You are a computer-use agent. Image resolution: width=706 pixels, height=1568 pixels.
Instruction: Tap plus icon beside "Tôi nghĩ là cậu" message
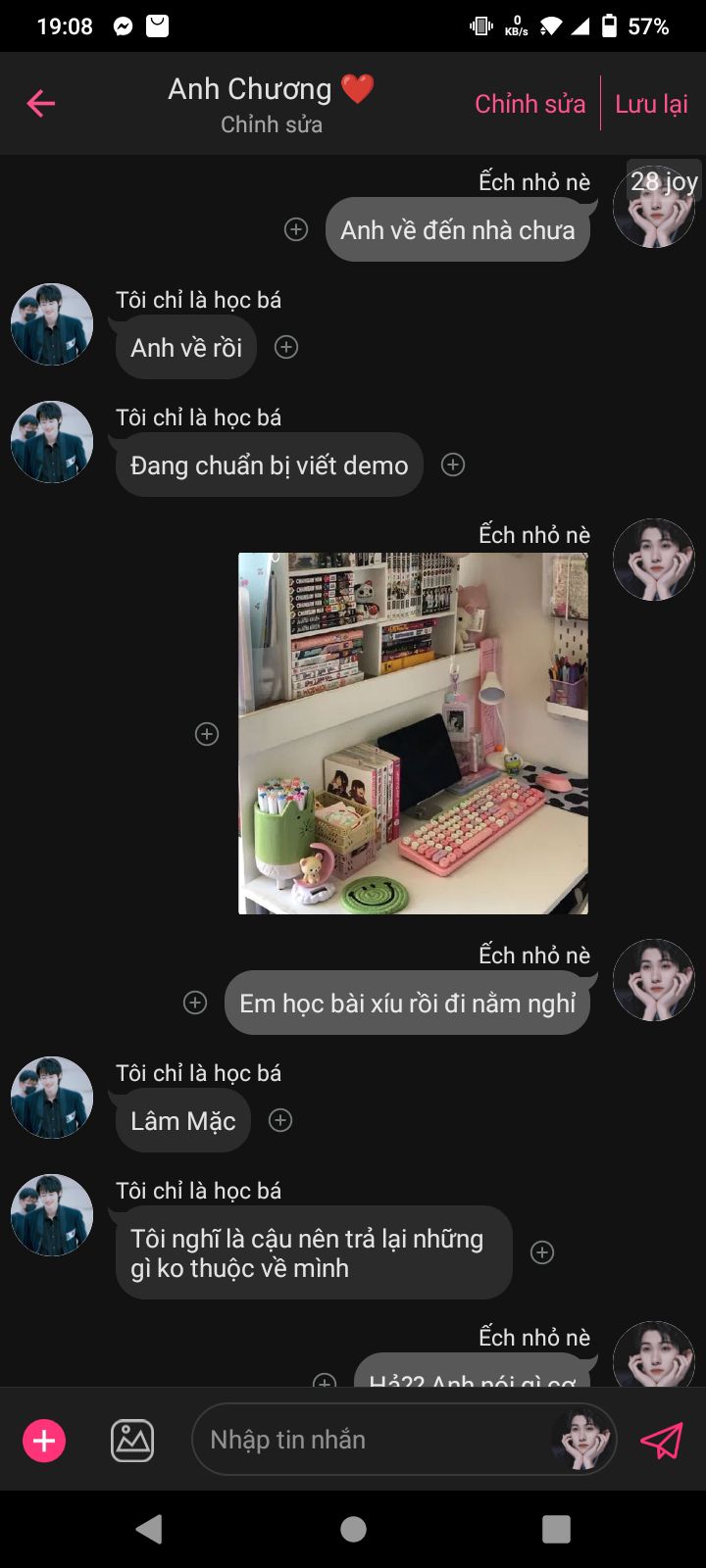[542, 1252]
